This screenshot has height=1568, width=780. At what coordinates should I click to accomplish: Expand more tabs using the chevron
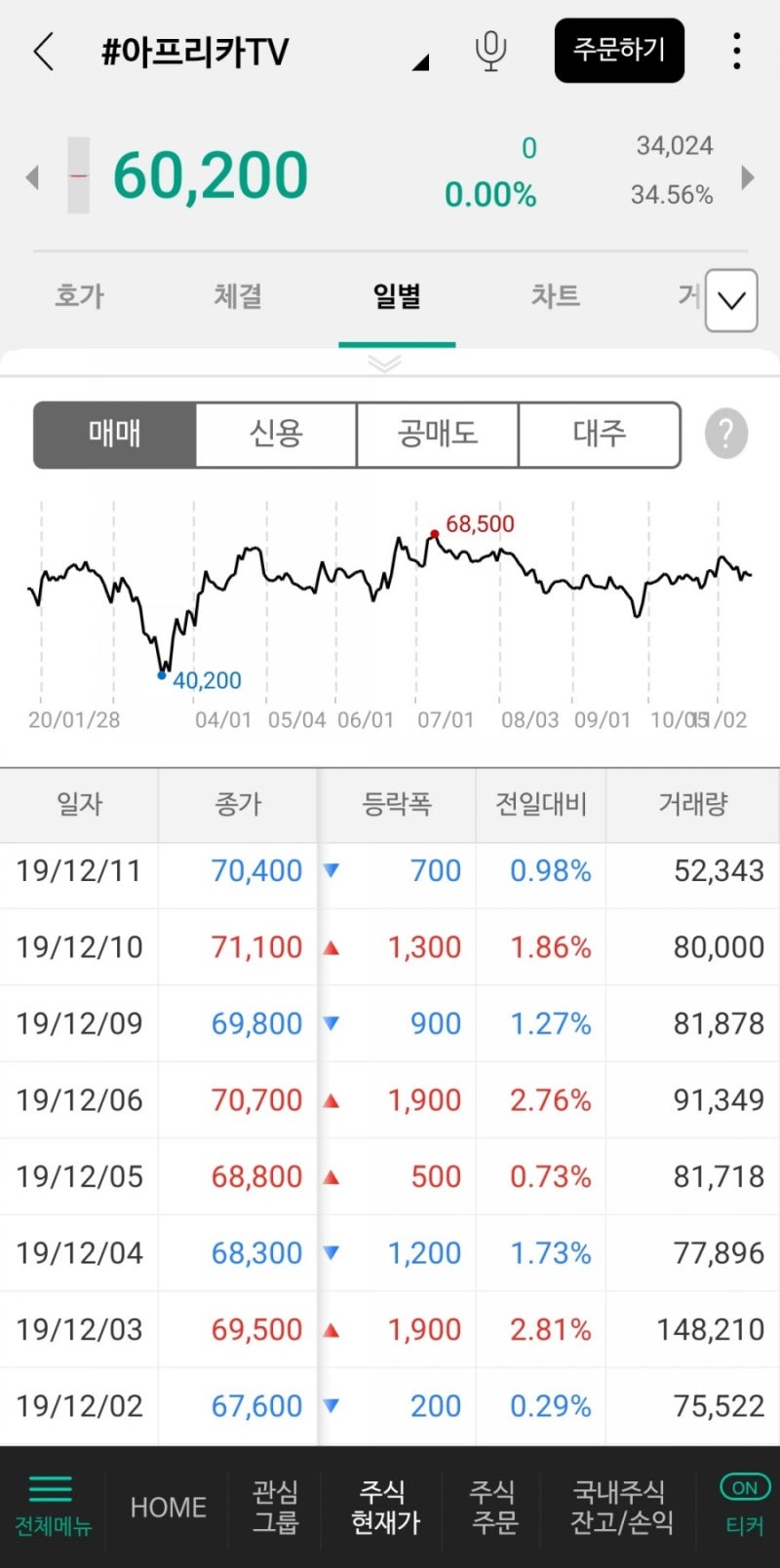pos(731,300)
